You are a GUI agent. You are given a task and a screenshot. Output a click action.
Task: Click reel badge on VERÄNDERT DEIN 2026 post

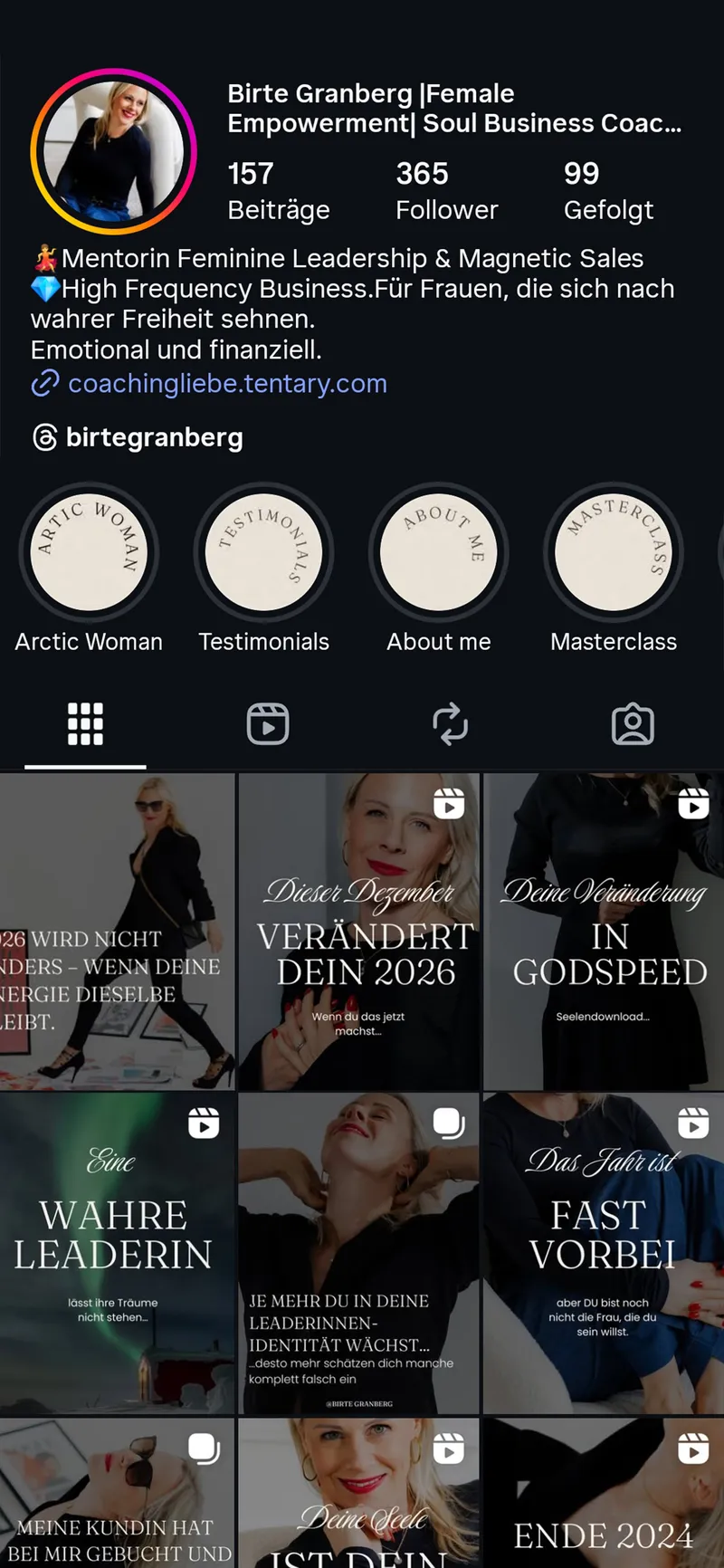449,802
